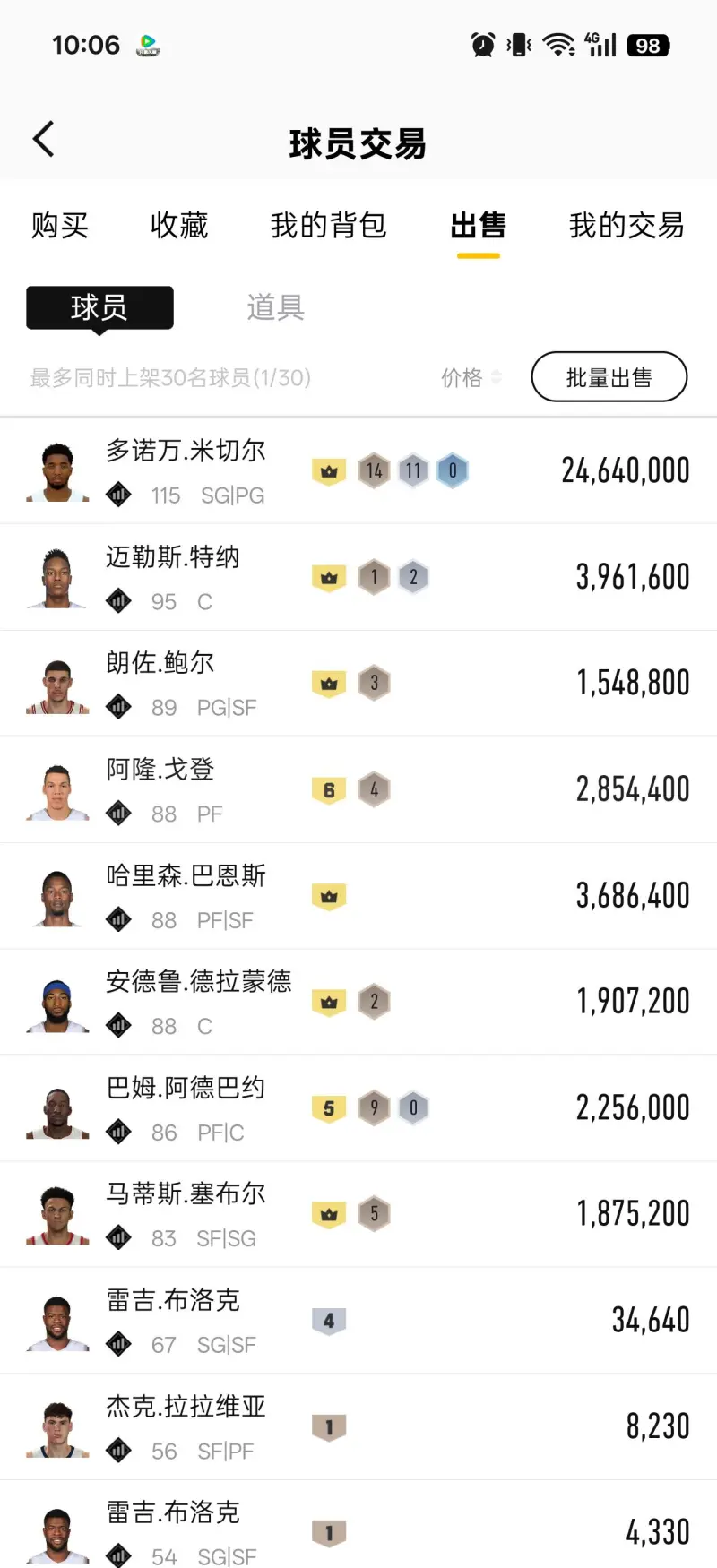The image size is (717, 1568).
Task: Open the 收藏 tab
Action: (179, 226)
